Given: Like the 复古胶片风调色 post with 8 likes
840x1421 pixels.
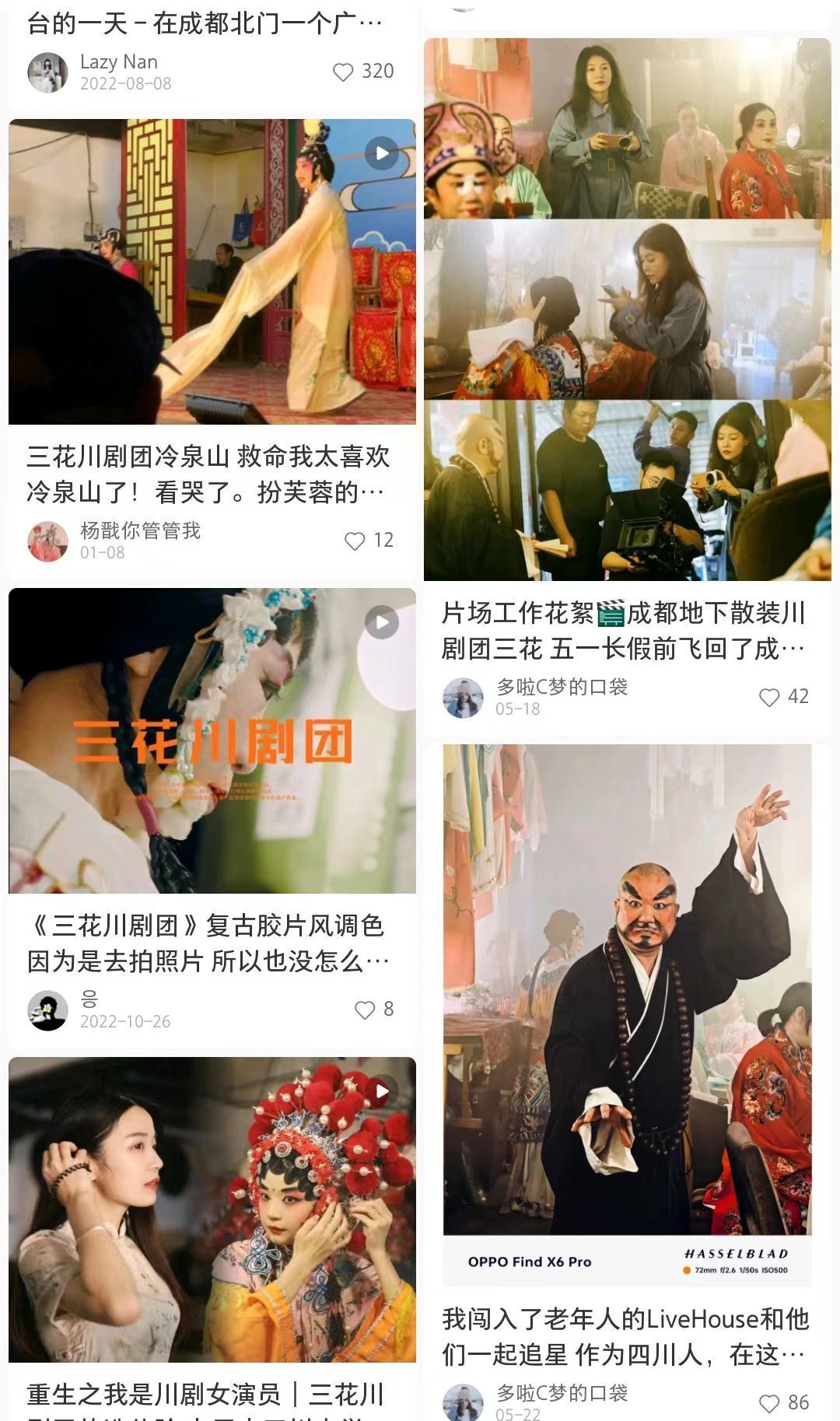Looking at the screenshot, I should tap(365, 1010).
